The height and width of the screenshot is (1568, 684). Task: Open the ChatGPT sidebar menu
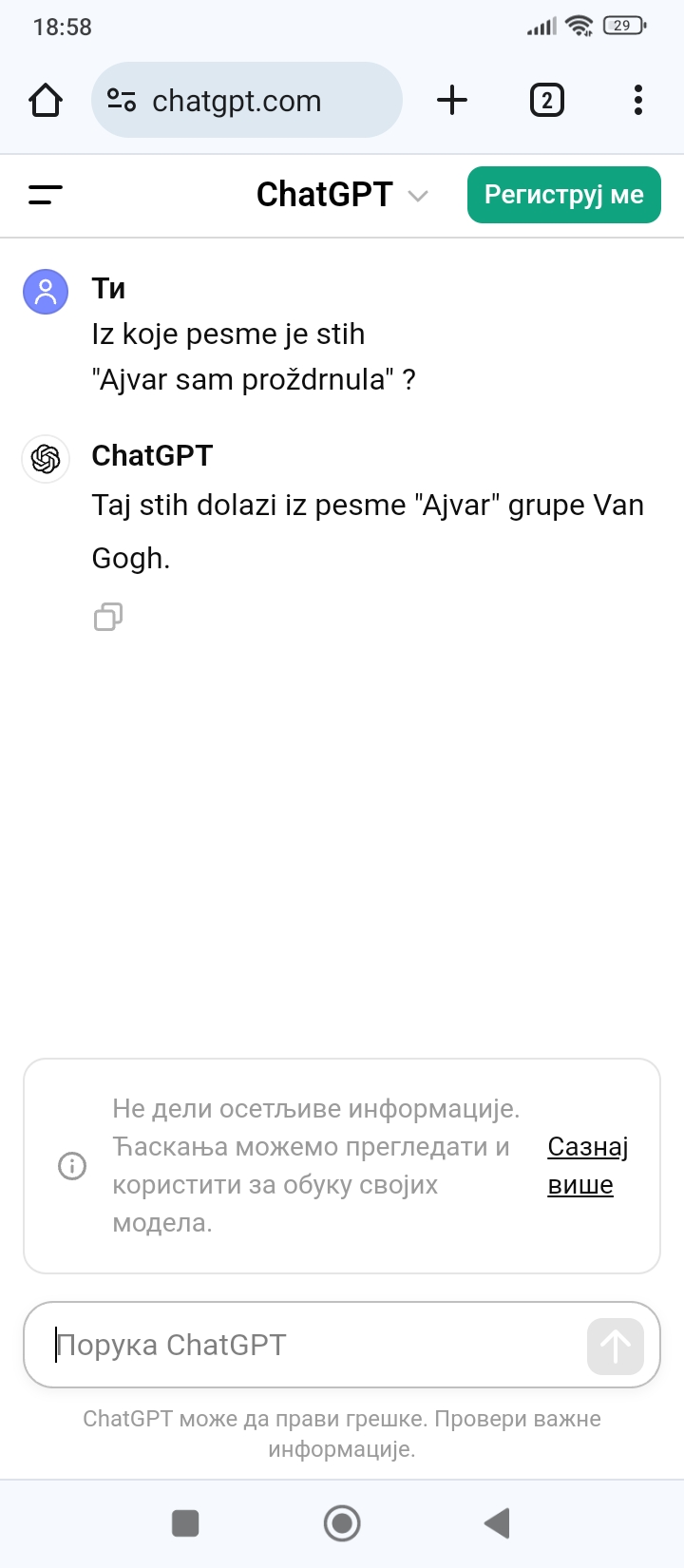click(46, 195)
